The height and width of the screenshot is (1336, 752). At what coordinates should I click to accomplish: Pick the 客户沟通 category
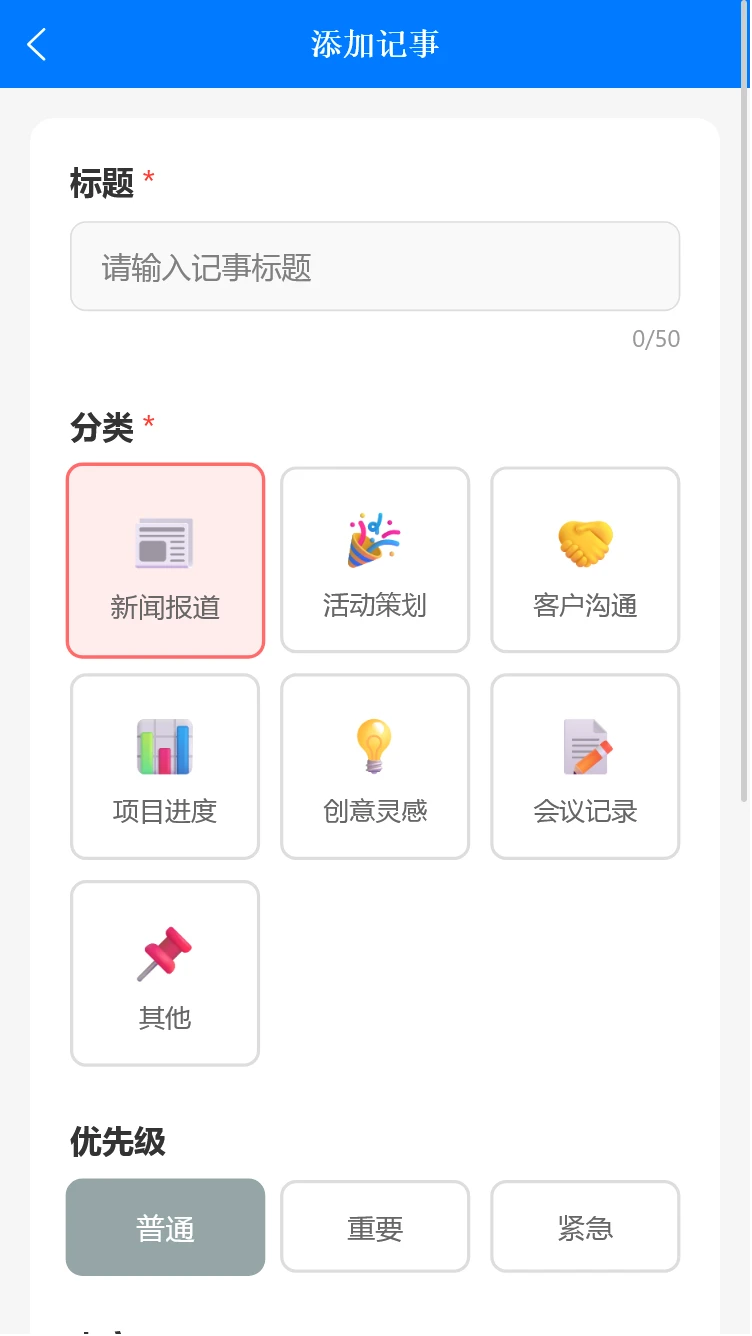585,560
